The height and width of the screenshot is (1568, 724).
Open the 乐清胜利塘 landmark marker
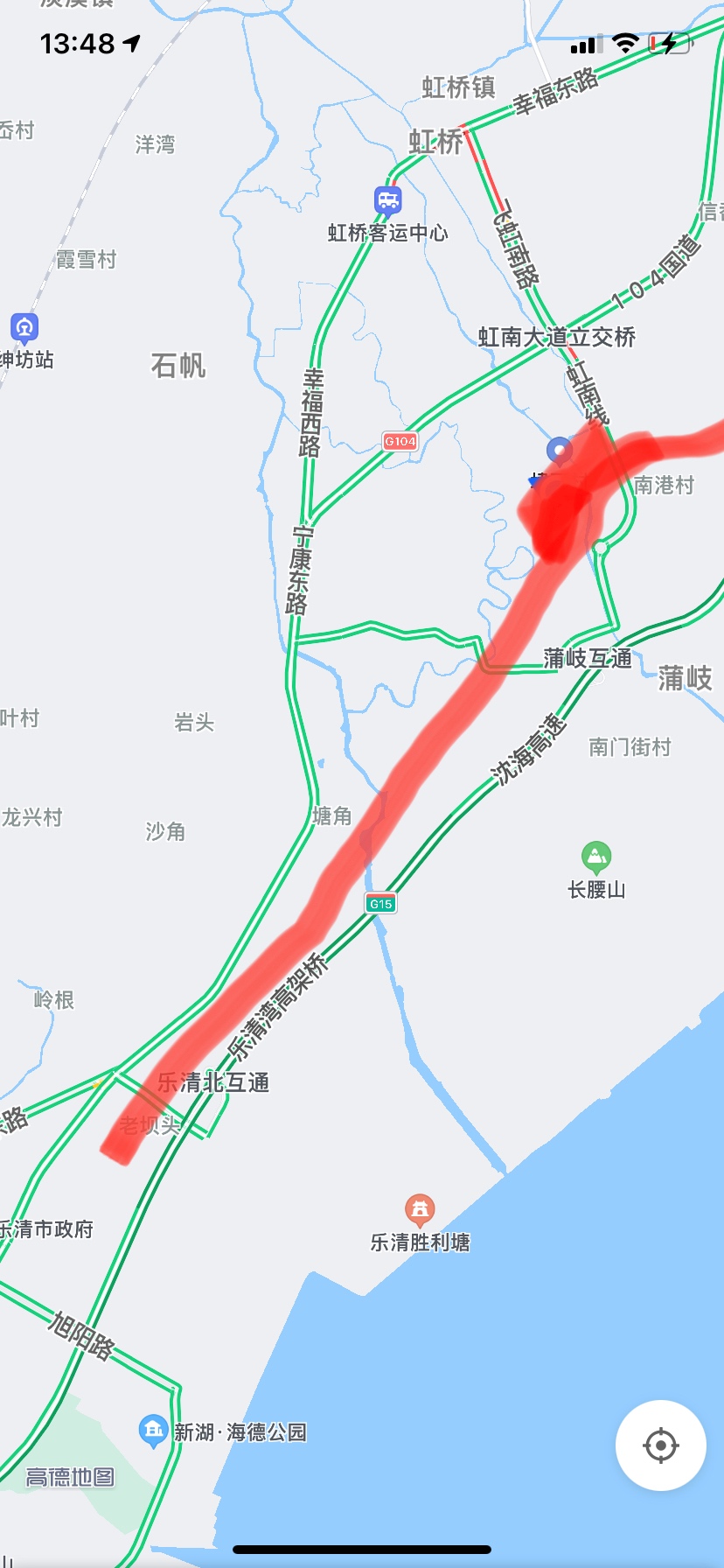[x=420, y=1209]
